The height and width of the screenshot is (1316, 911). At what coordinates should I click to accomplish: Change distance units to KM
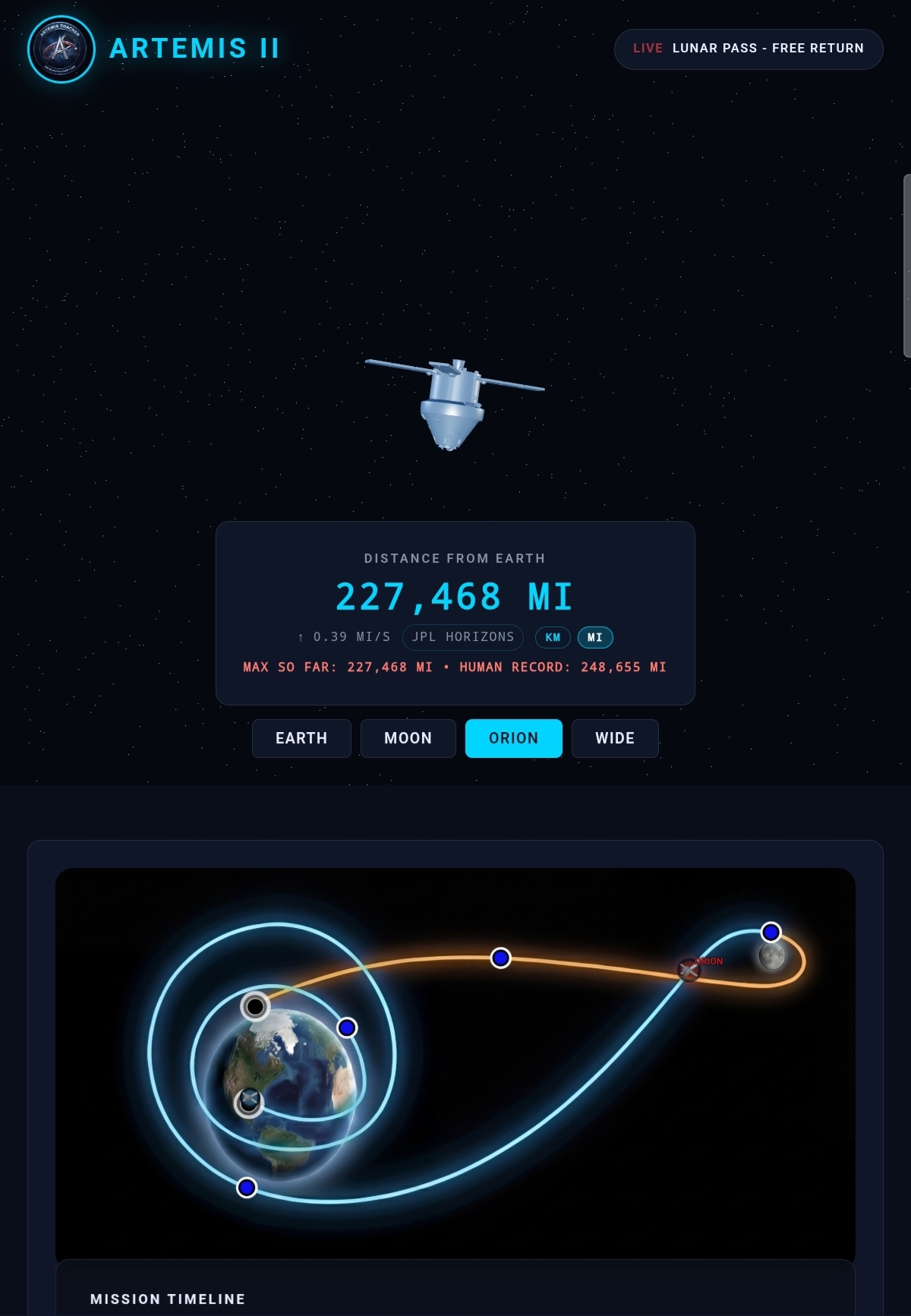coord(553,637)
